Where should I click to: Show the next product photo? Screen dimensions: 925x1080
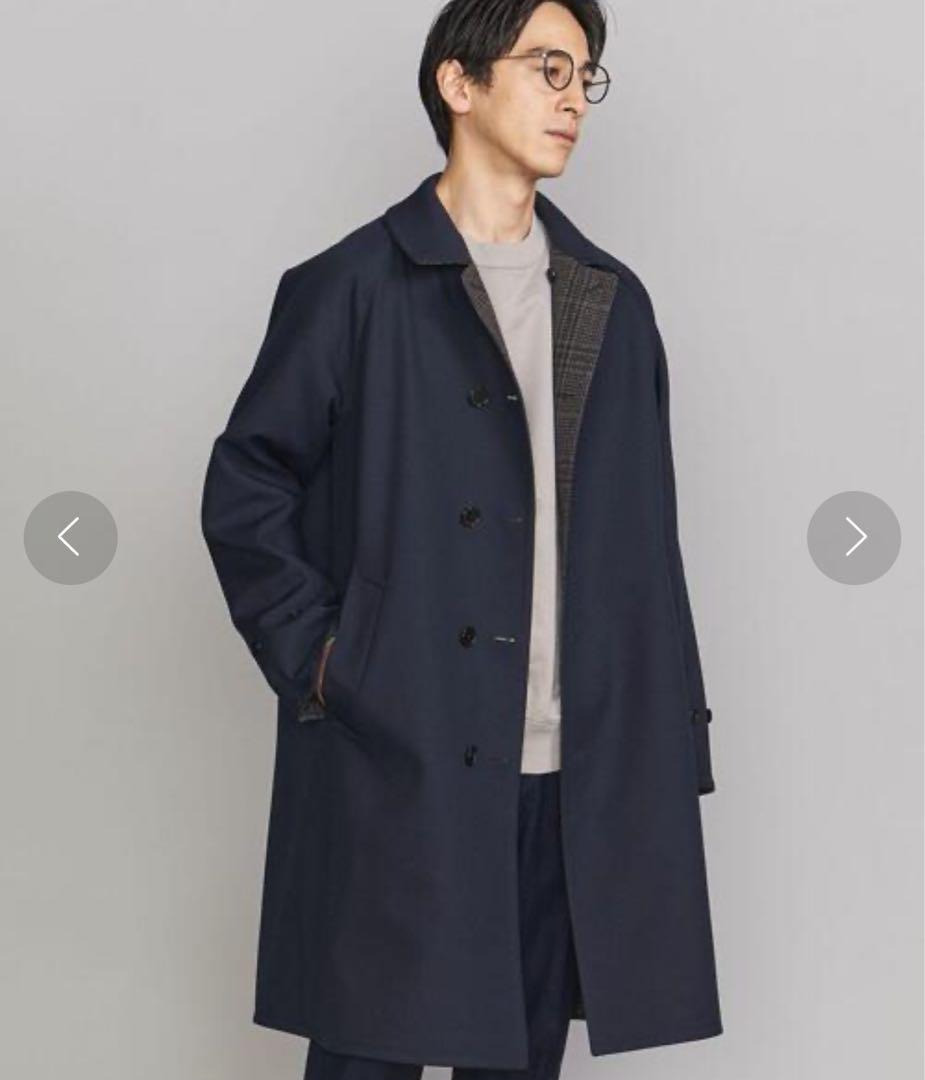[853, 538]
